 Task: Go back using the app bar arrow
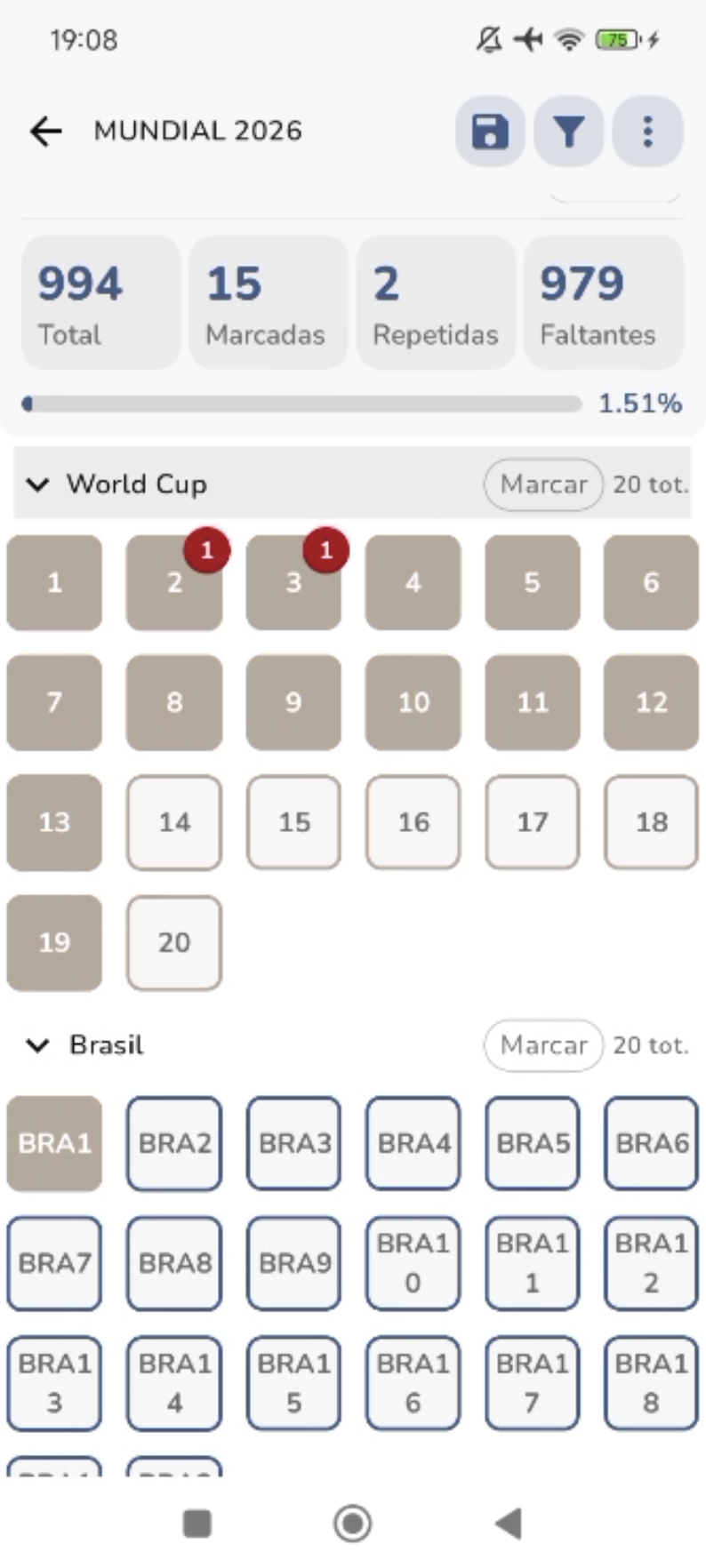pos(45,132)
